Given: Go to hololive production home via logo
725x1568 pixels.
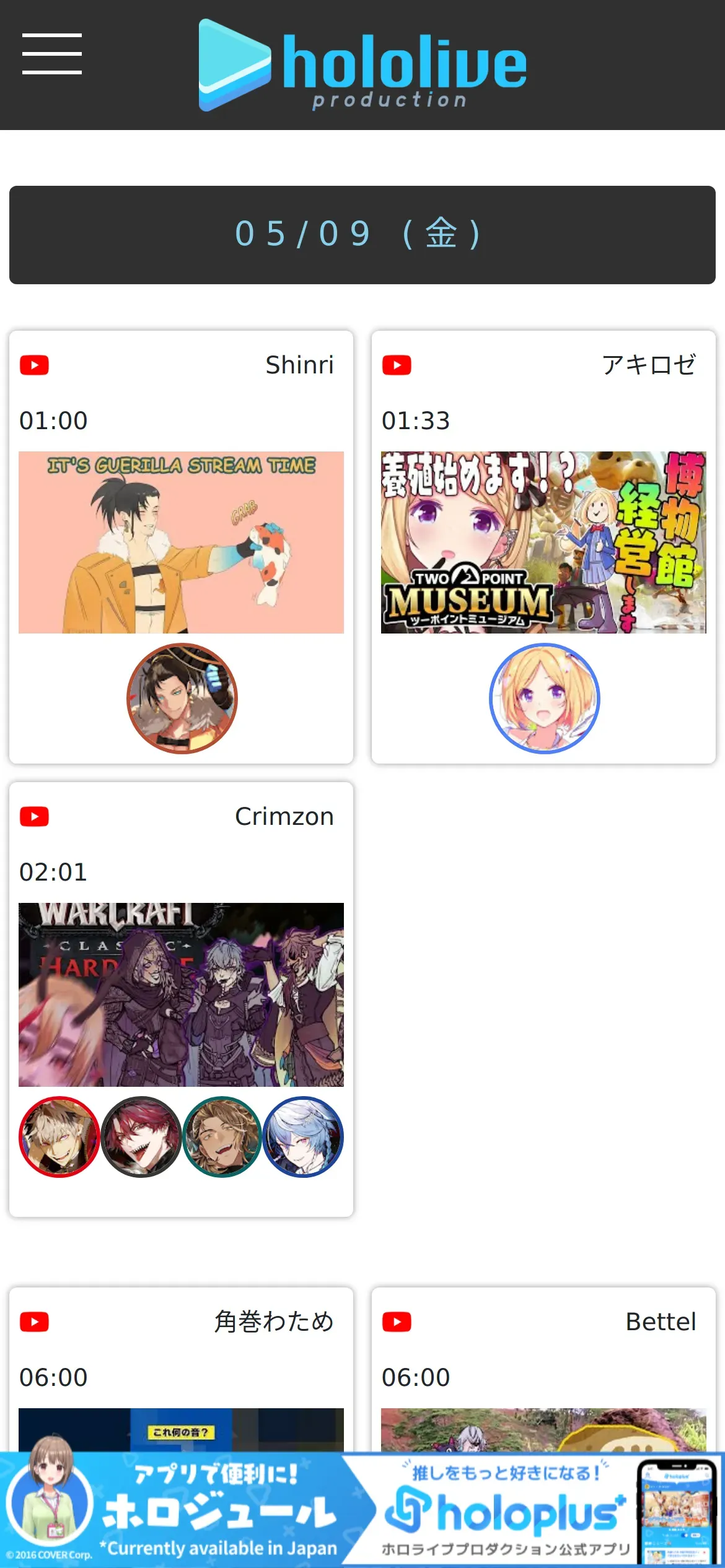Looking at the screenshot, I should click(x=362, y=65).
